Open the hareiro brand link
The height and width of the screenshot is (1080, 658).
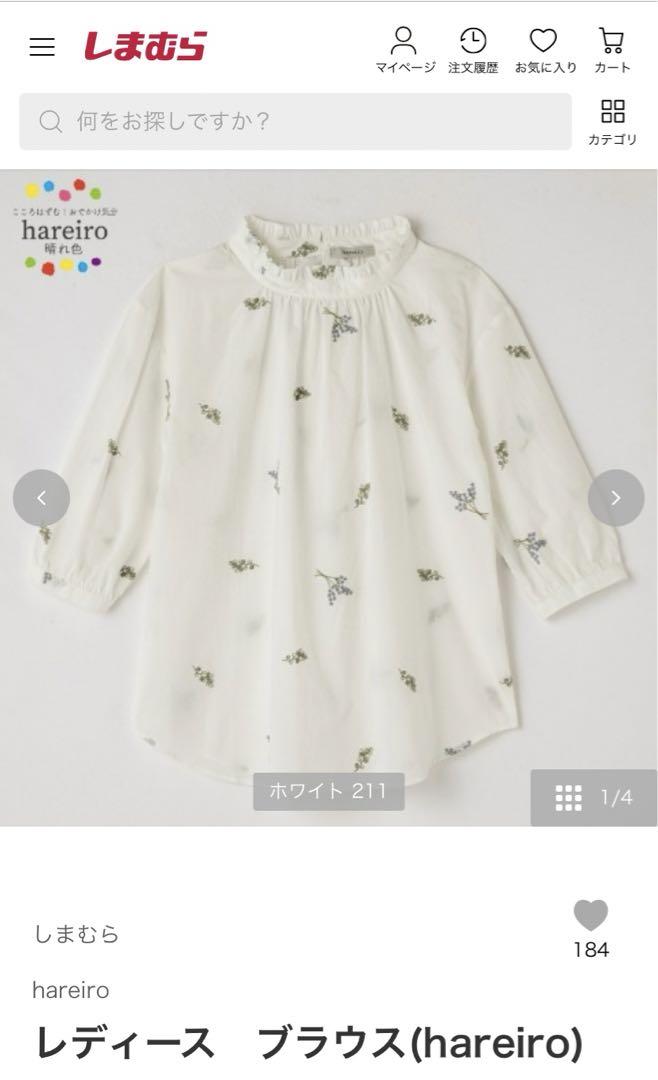(71, 990)
